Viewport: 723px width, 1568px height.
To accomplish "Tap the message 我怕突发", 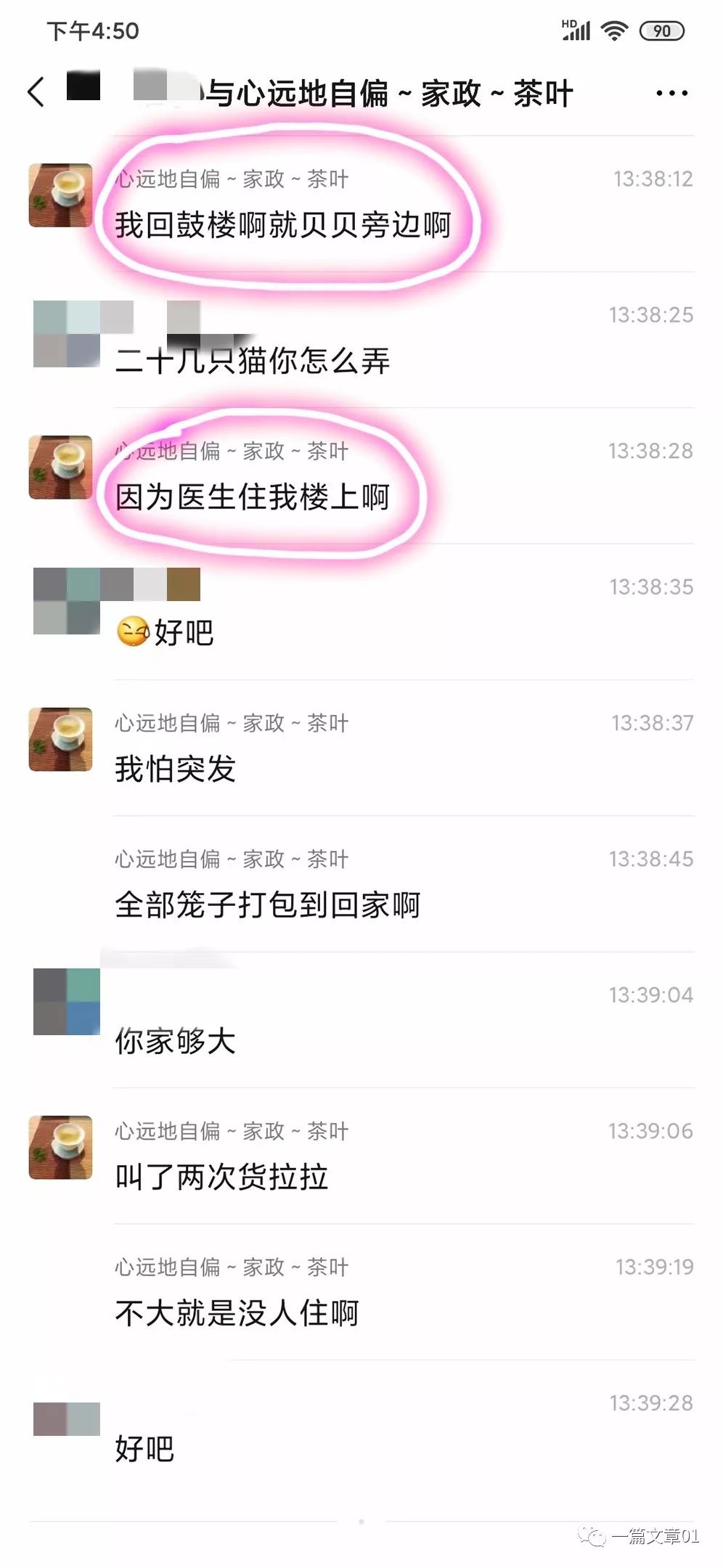I will [175, 769].
